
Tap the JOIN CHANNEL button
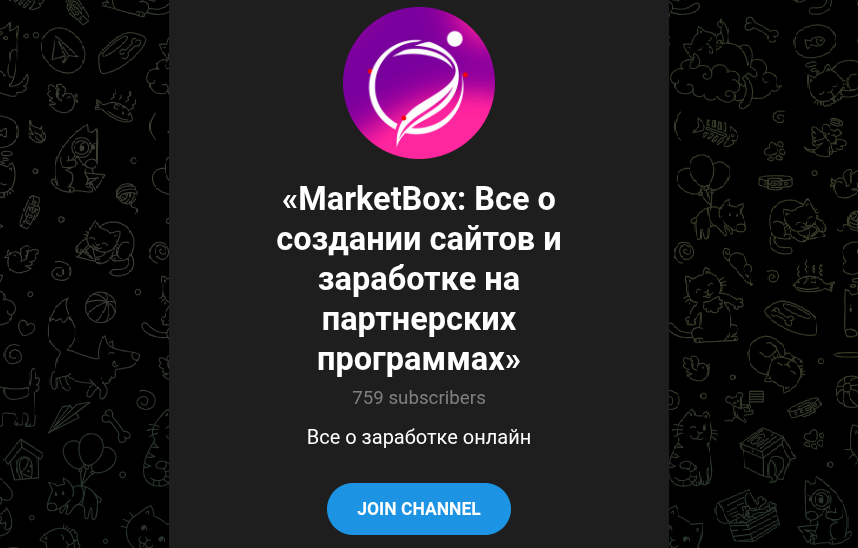pos(418,509)
